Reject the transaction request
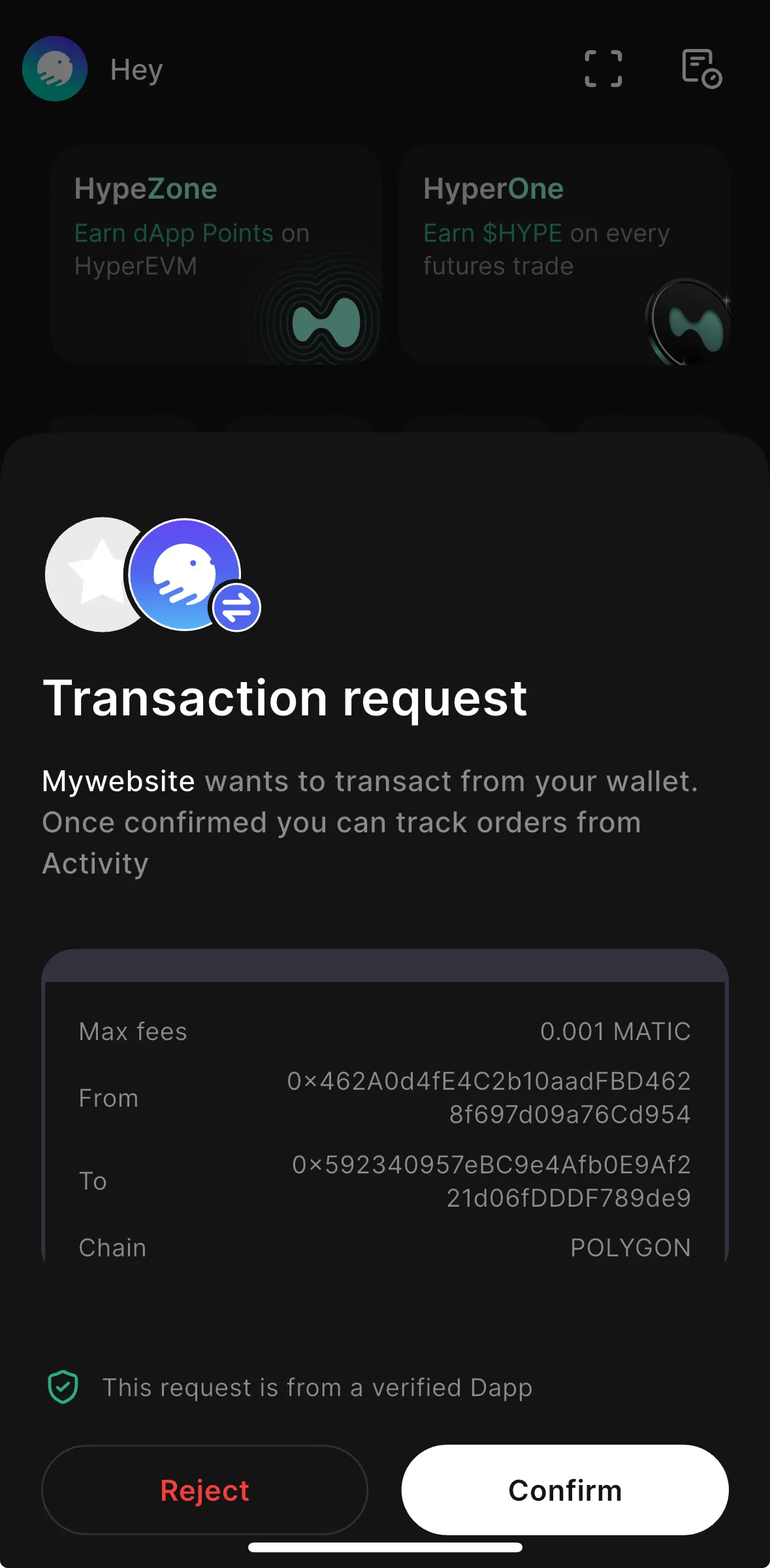770x1568 pixels. pos(204,1490)
